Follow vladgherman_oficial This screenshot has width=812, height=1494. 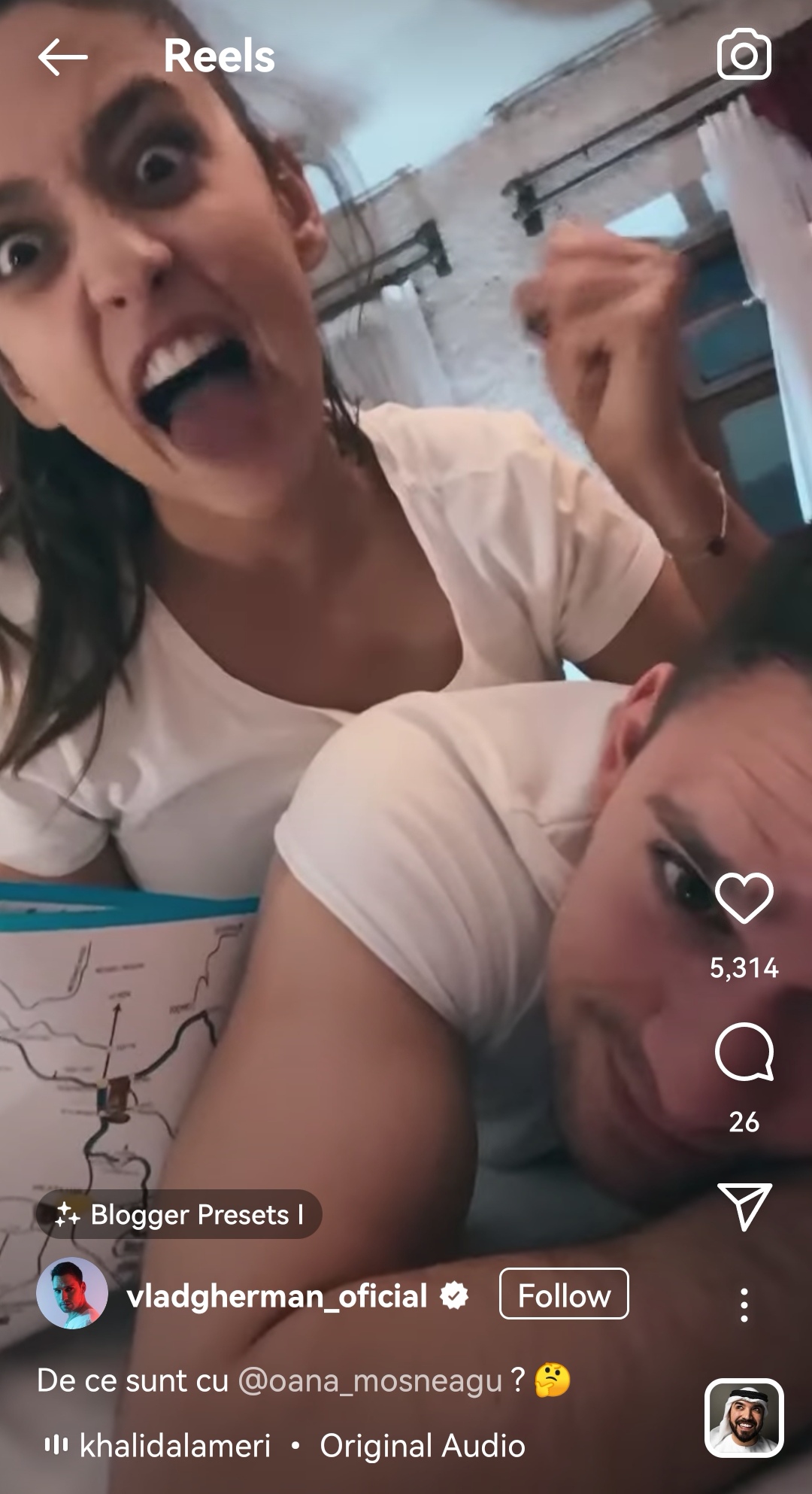pyautogui.click(x=564, y=1295)
